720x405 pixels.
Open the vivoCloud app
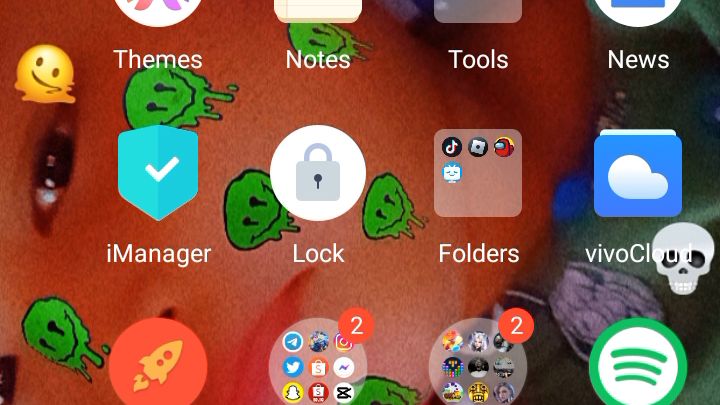(638, 176)
